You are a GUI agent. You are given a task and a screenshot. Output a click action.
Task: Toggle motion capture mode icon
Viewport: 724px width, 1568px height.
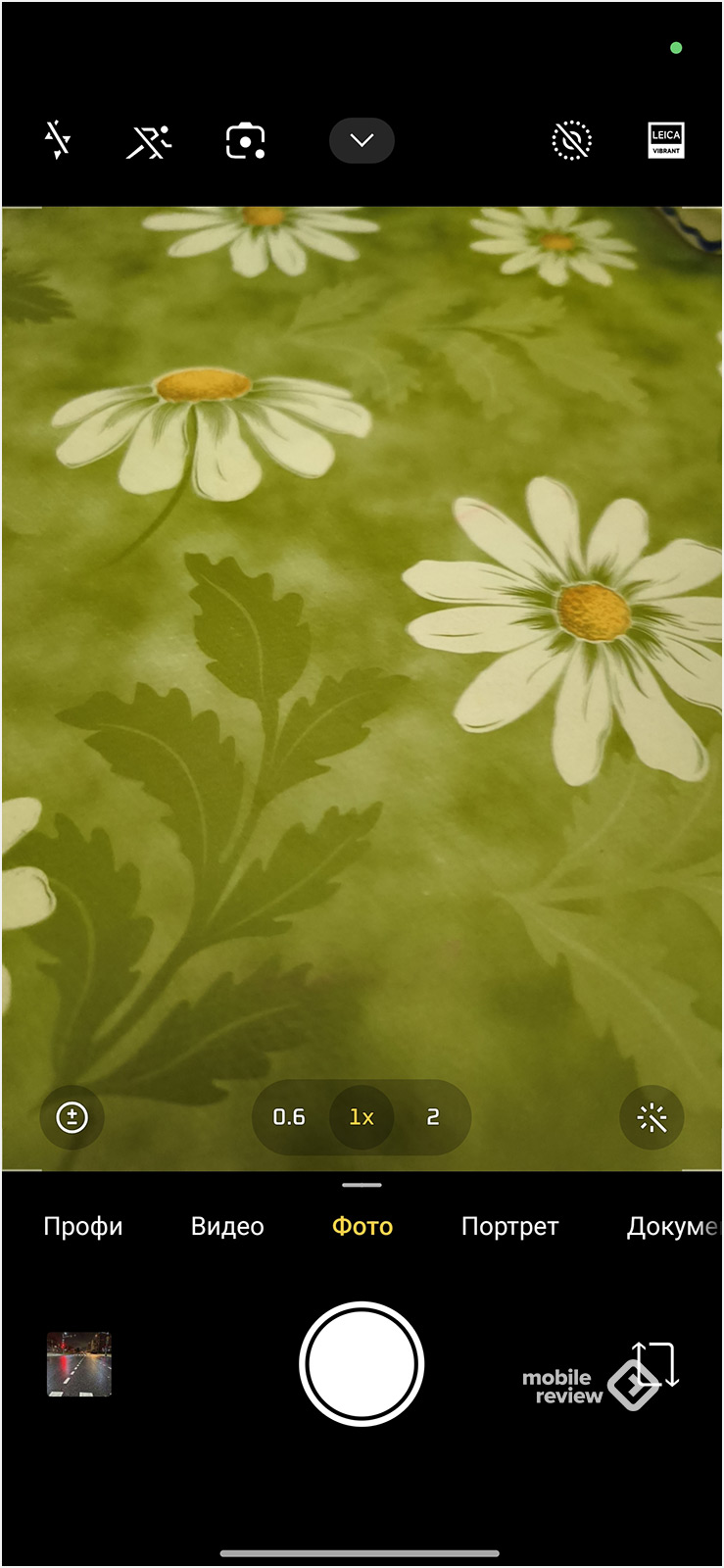click(149, 141)
